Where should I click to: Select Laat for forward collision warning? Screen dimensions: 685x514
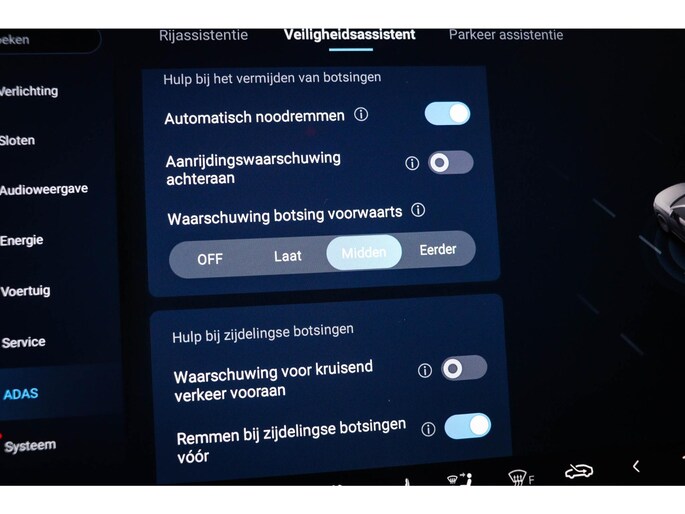(x=288, y=256)
